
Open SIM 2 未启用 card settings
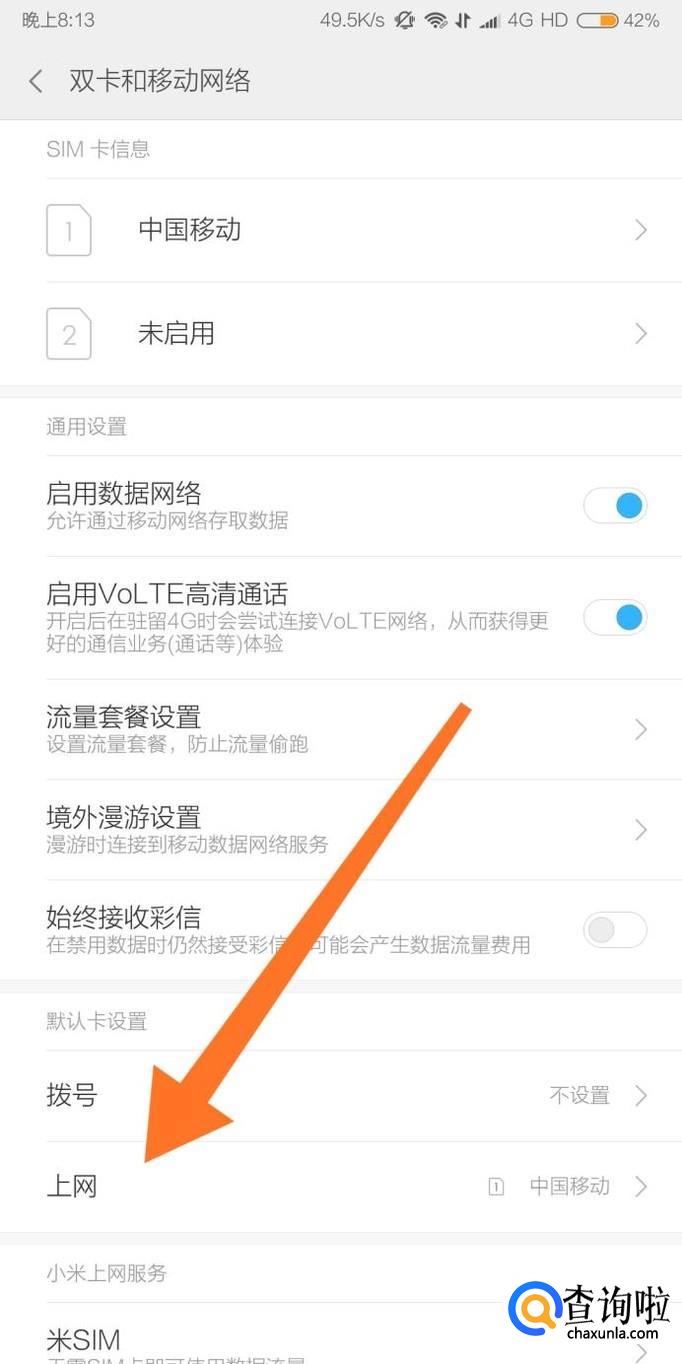[341, 333]
